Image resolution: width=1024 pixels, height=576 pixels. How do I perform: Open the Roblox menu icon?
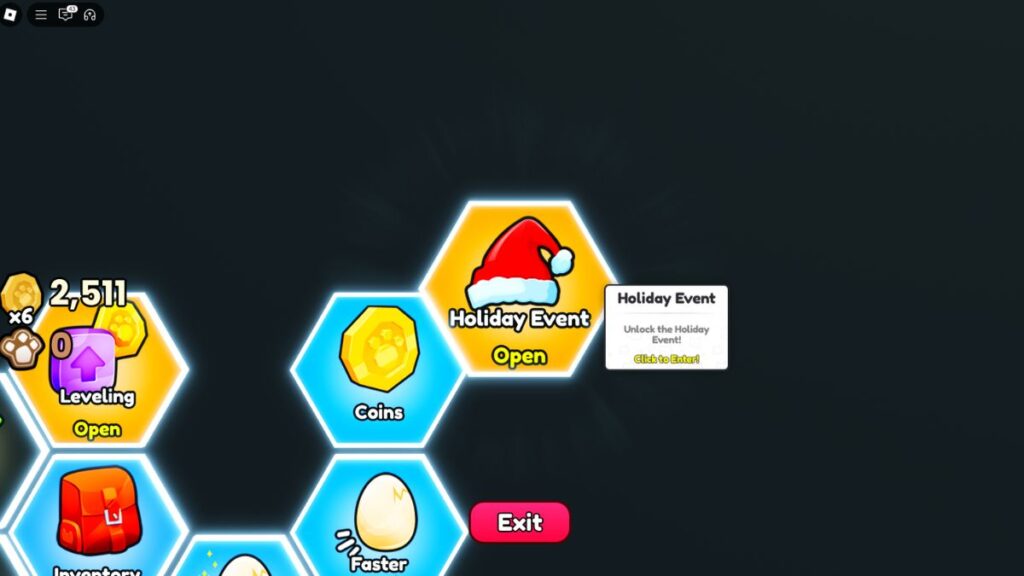pyautogui.click(x=8, y=14)
